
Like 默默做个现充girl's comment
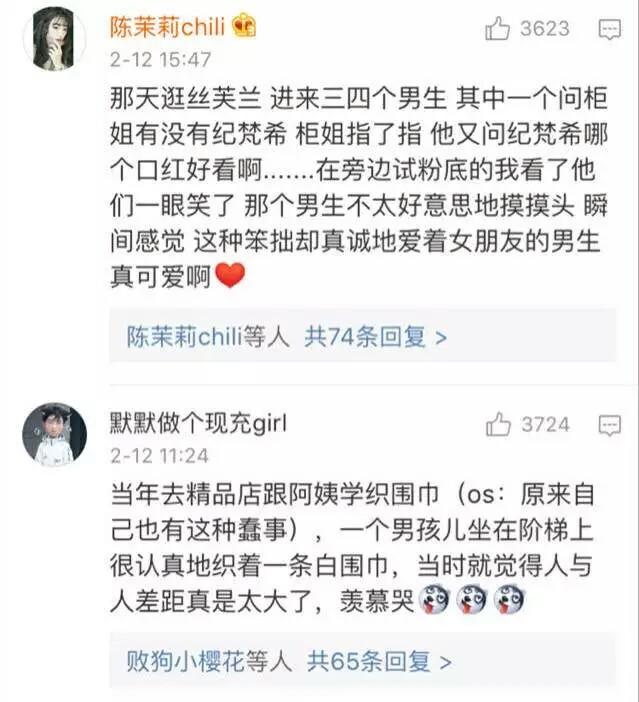(498, 425)
